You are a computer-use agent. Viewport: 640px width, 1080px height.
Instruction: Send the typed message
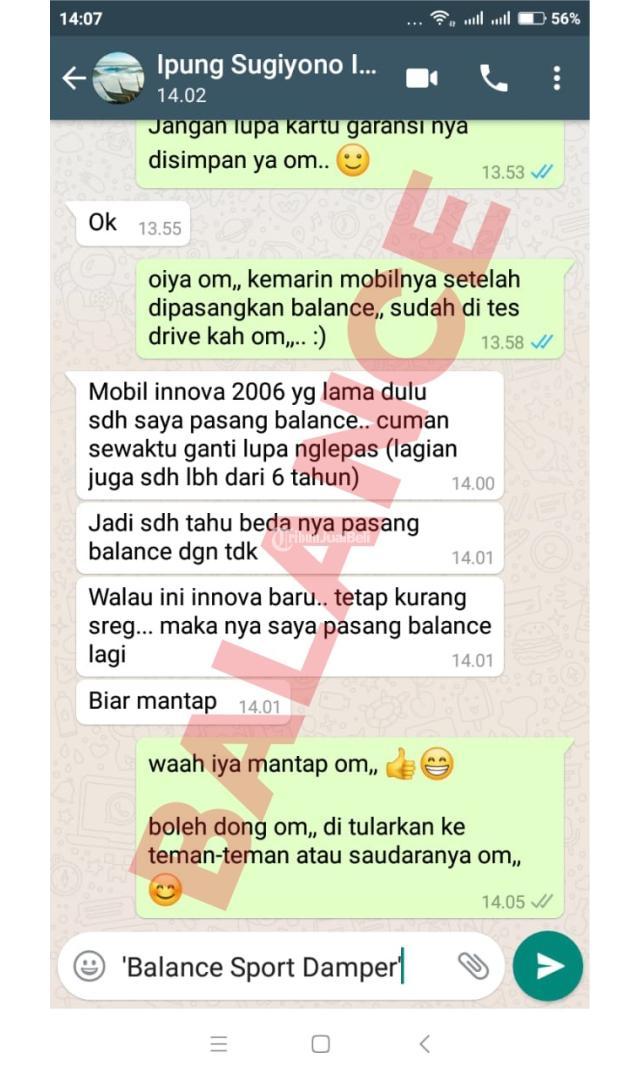548,965
